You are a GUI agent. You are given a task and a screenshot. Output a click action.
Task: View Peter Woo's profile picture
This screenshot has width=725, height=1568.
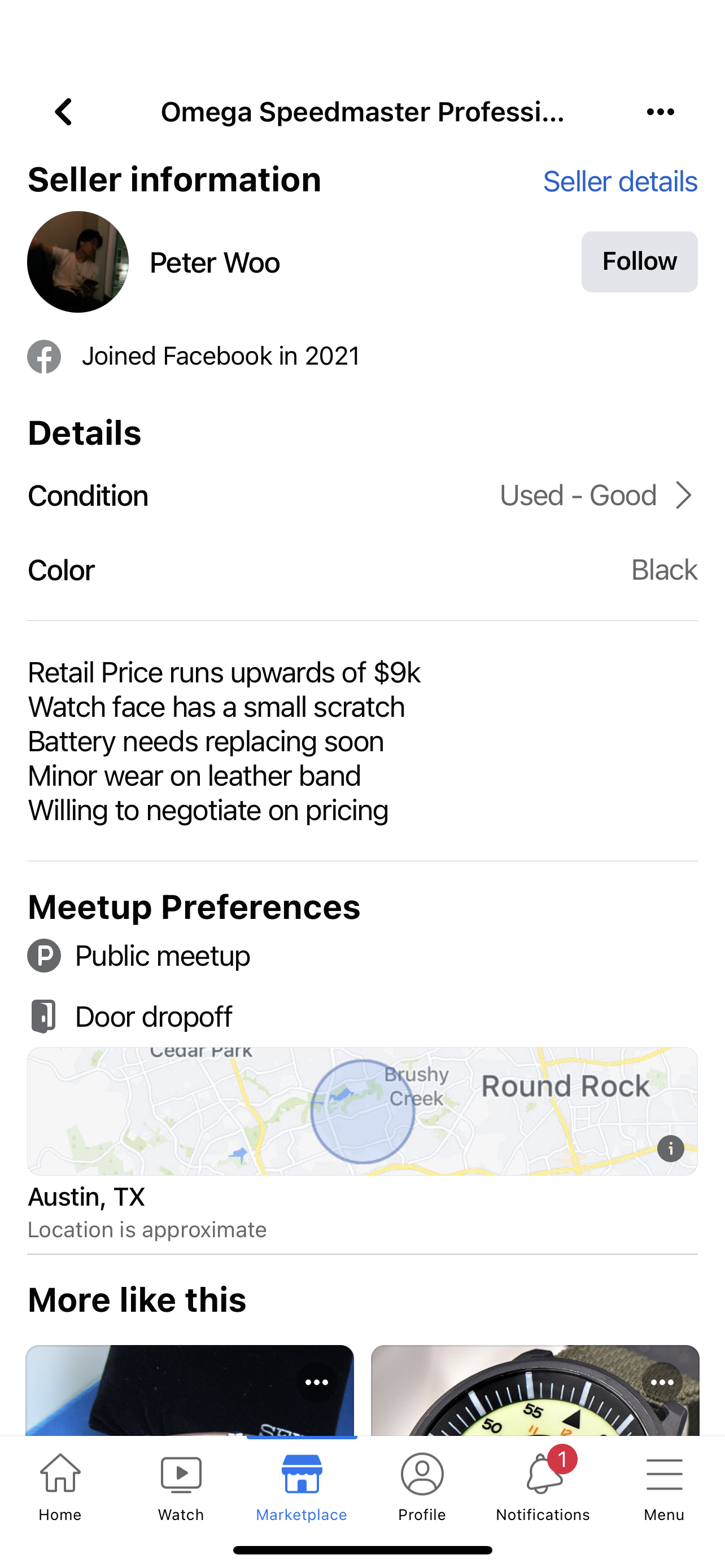tap(78, 262)
